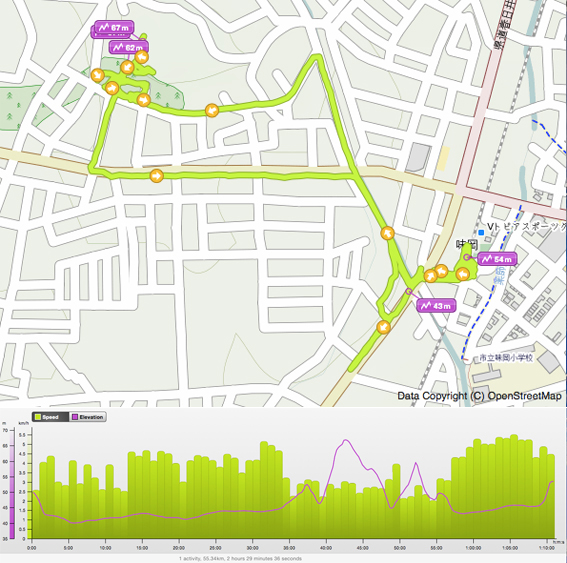The height and width of the screenshot is (563, 567).
Task: Toggle the Speed series in the chart legend
Action: coord(50,417)
